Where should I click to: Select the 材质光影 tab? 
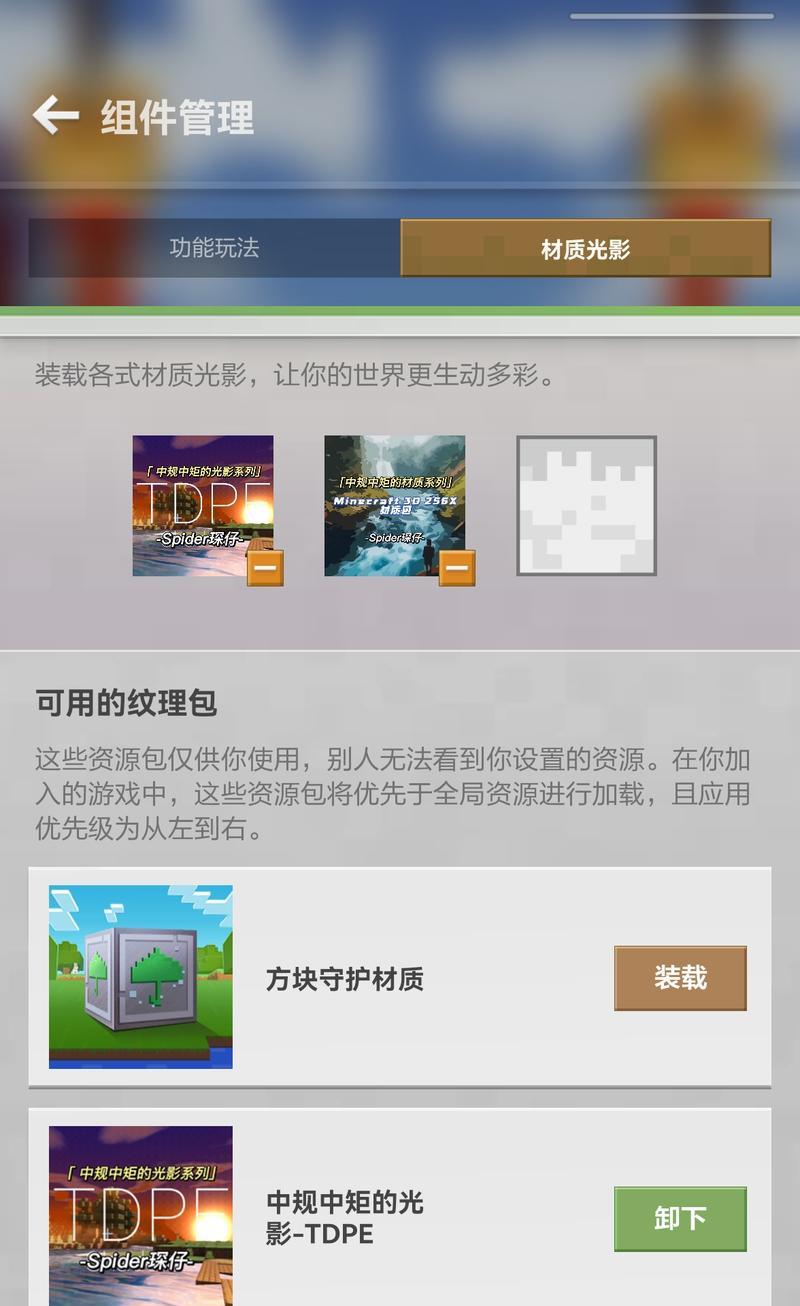pyautogui.click(x=585, y=248)
